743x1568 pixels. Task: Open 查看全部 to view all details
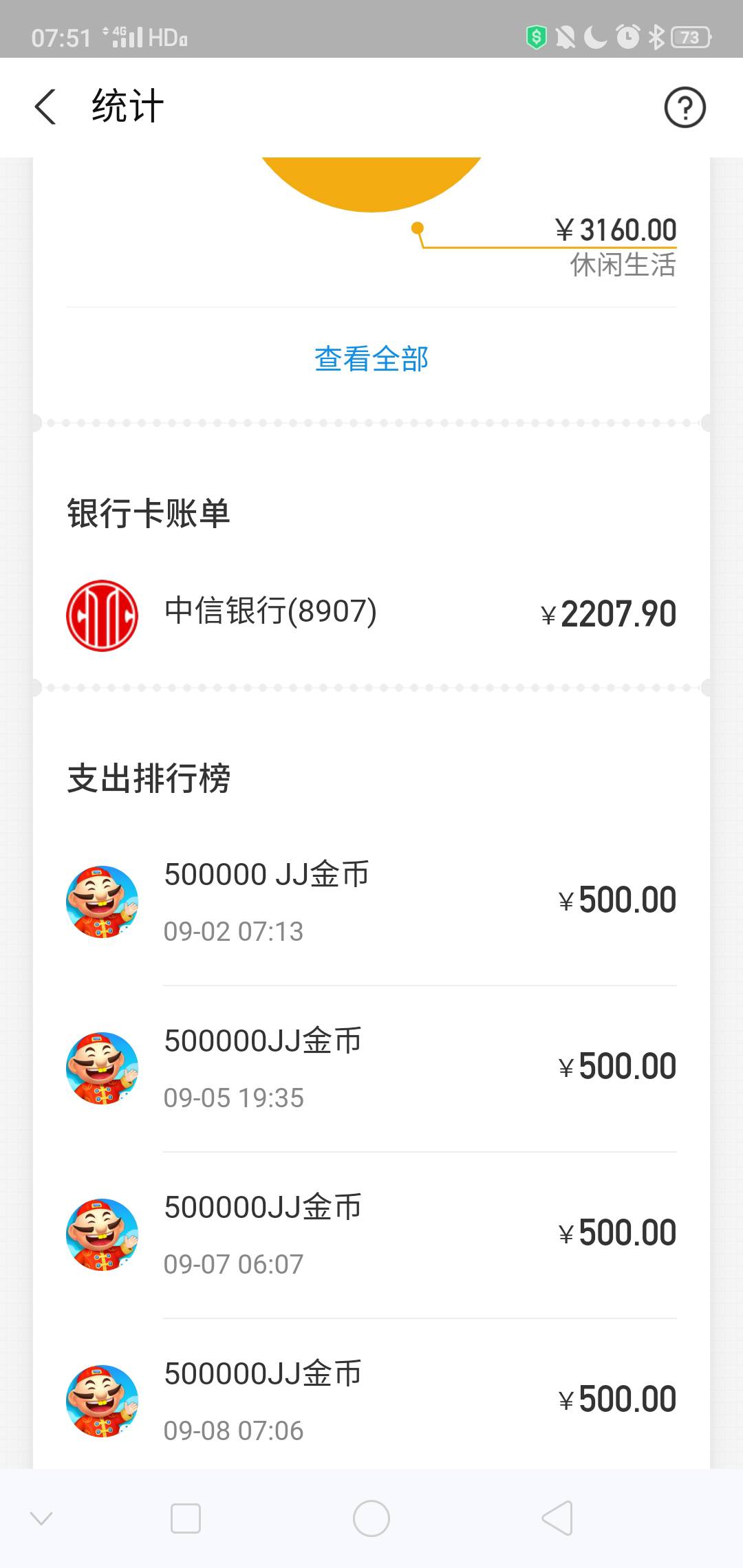371,358
